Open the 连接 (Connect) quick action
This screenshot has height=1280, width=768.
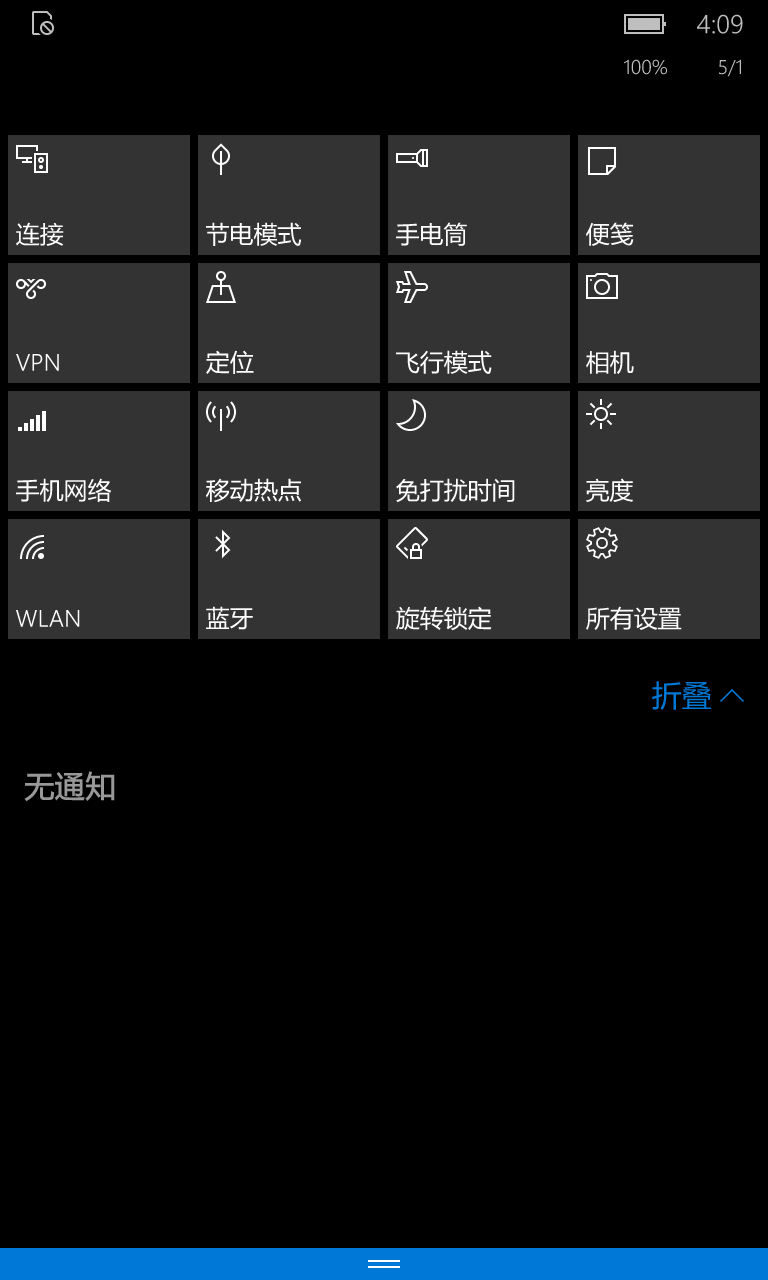(x=99, y=195)
